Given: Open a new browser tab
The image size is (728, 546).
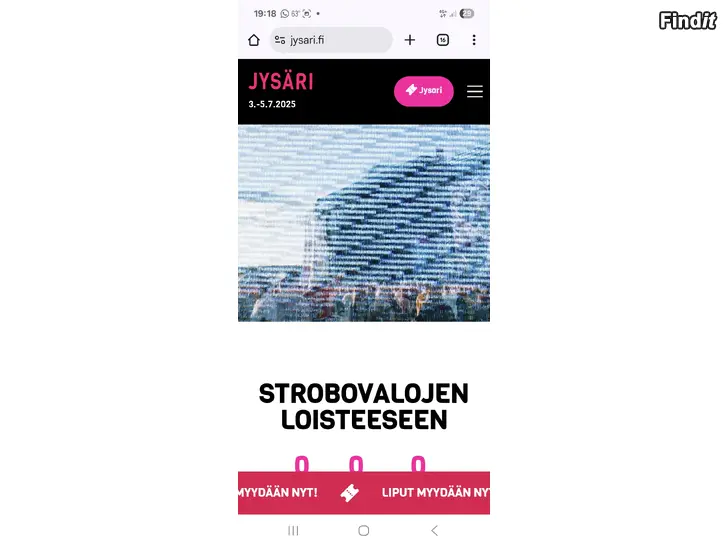Looking at the screenshot, I should click(410, 40).
